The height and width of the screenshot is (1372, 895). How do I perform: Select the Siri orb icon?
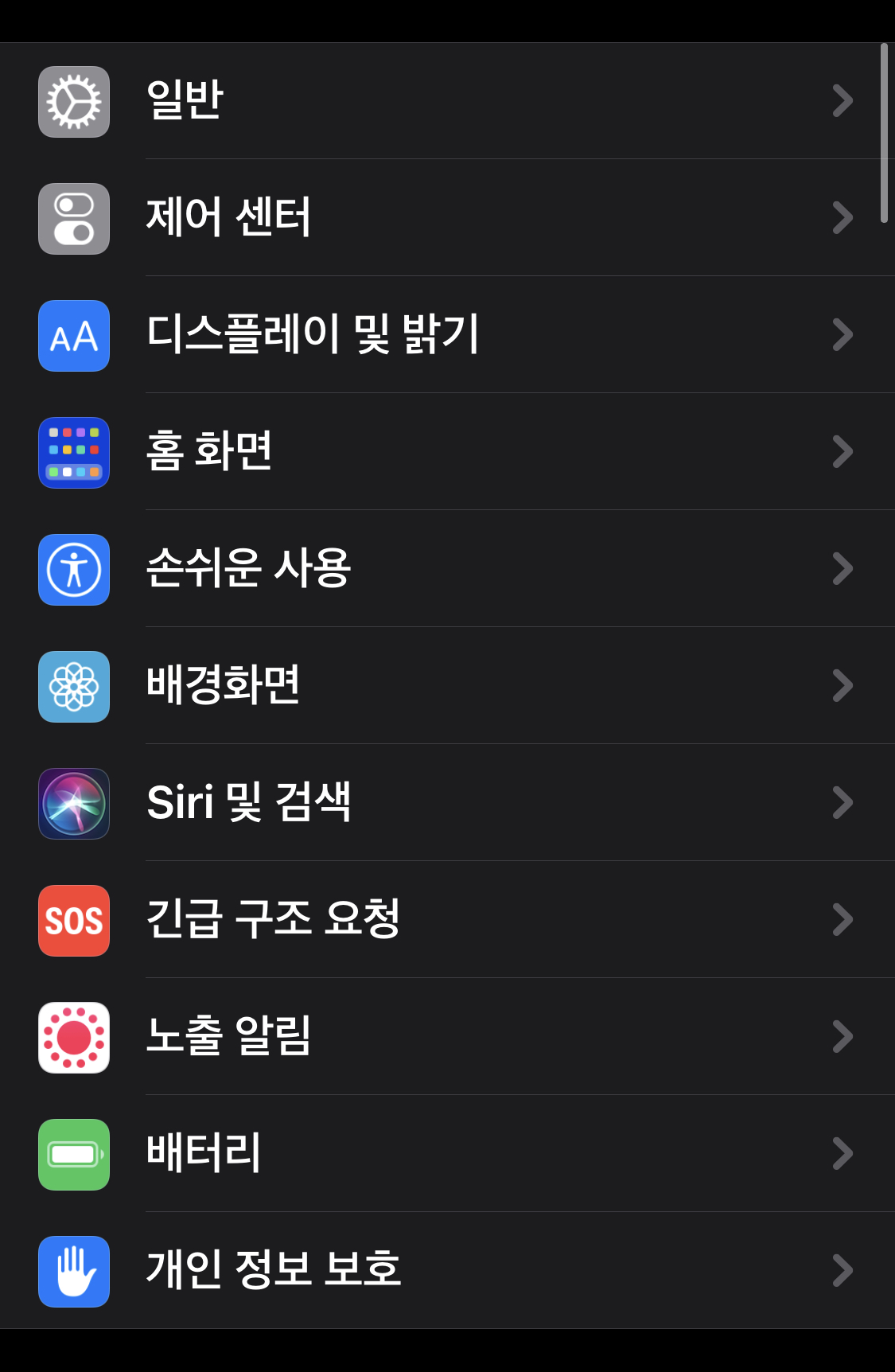coord(73,803)
